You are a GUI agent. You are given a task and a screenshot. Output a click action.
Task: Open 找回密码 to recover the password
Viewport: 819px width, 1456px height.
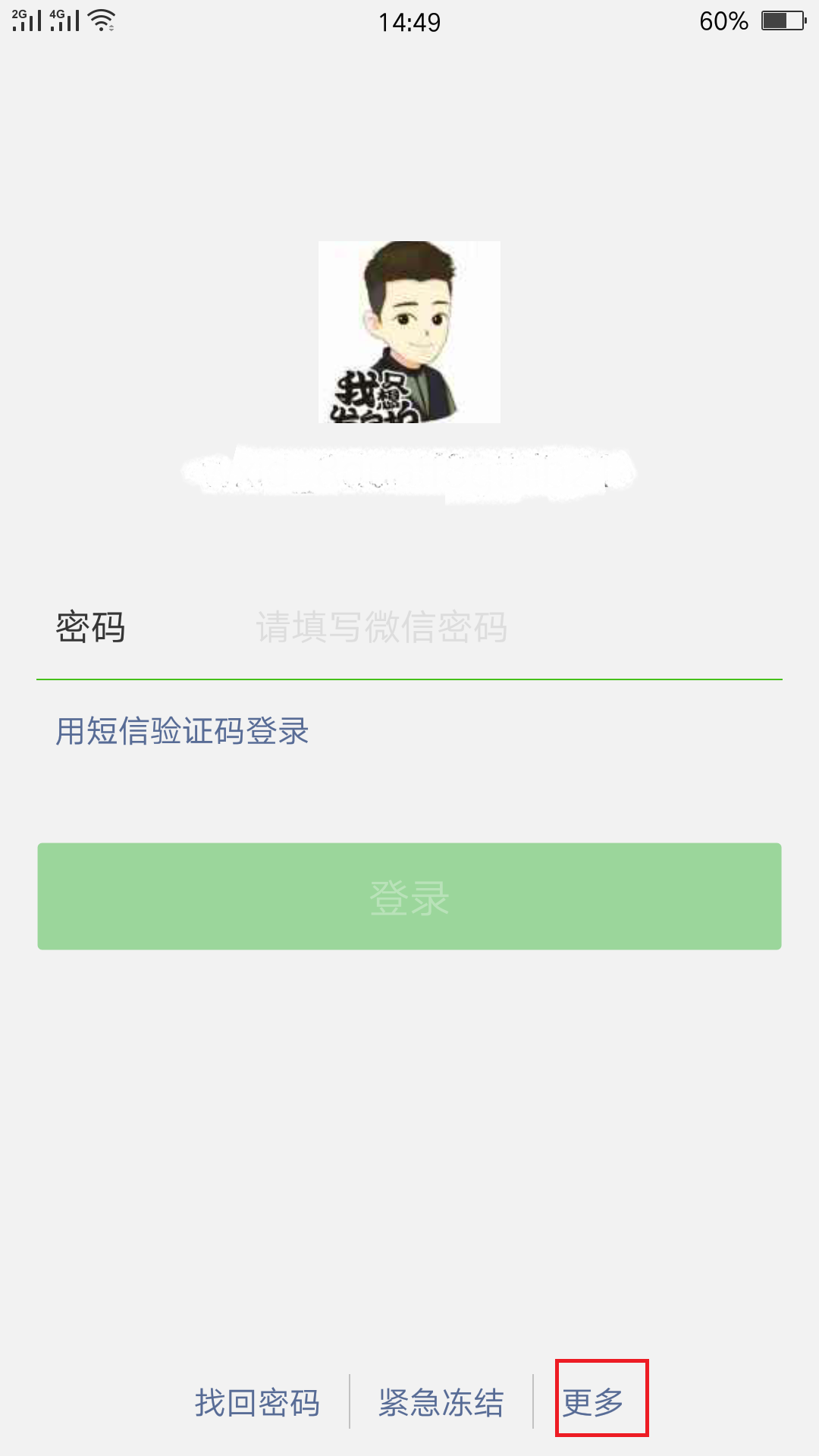point(257,1403)
